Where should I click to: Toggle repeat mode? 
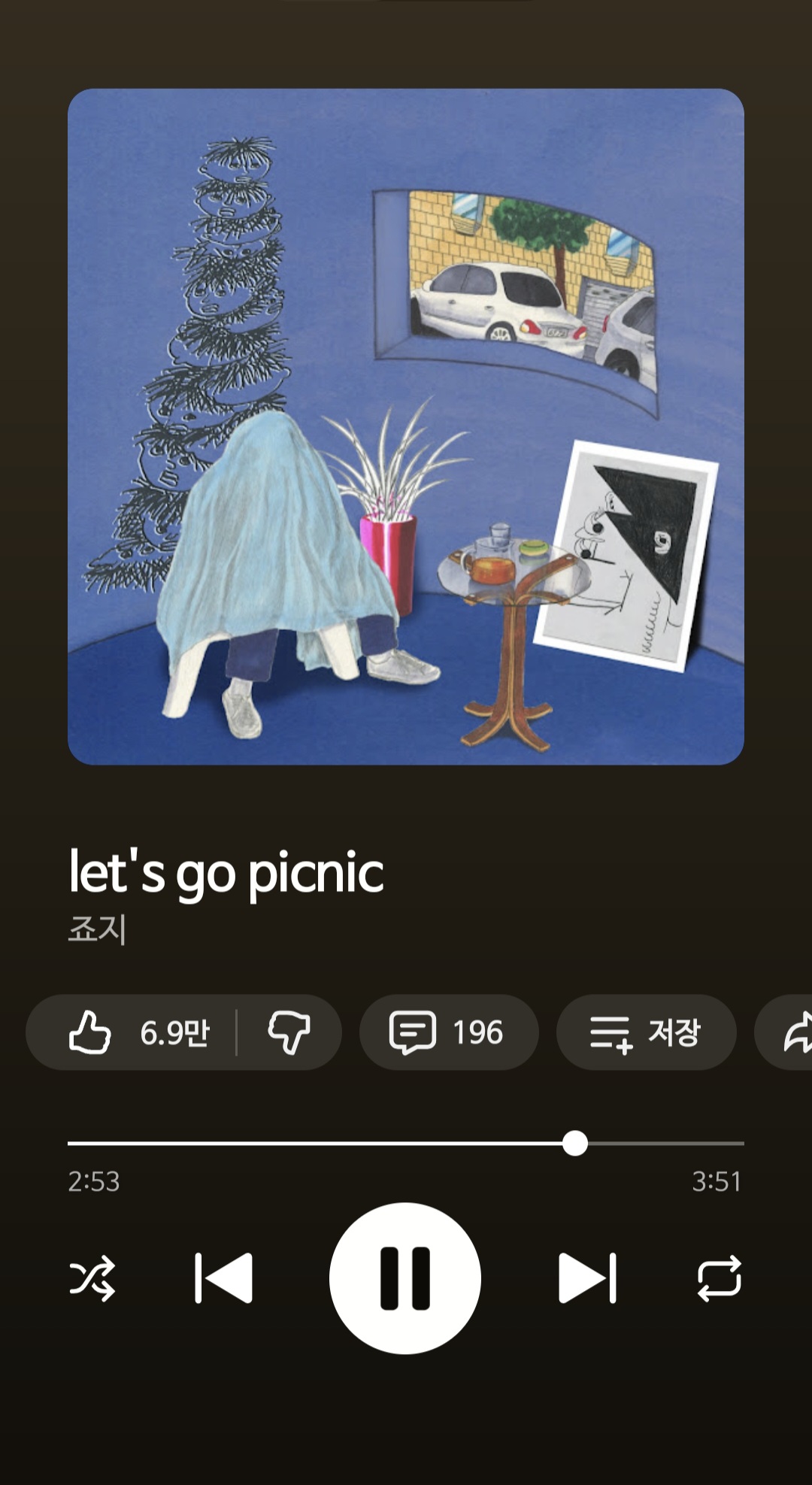(719, 1278)
